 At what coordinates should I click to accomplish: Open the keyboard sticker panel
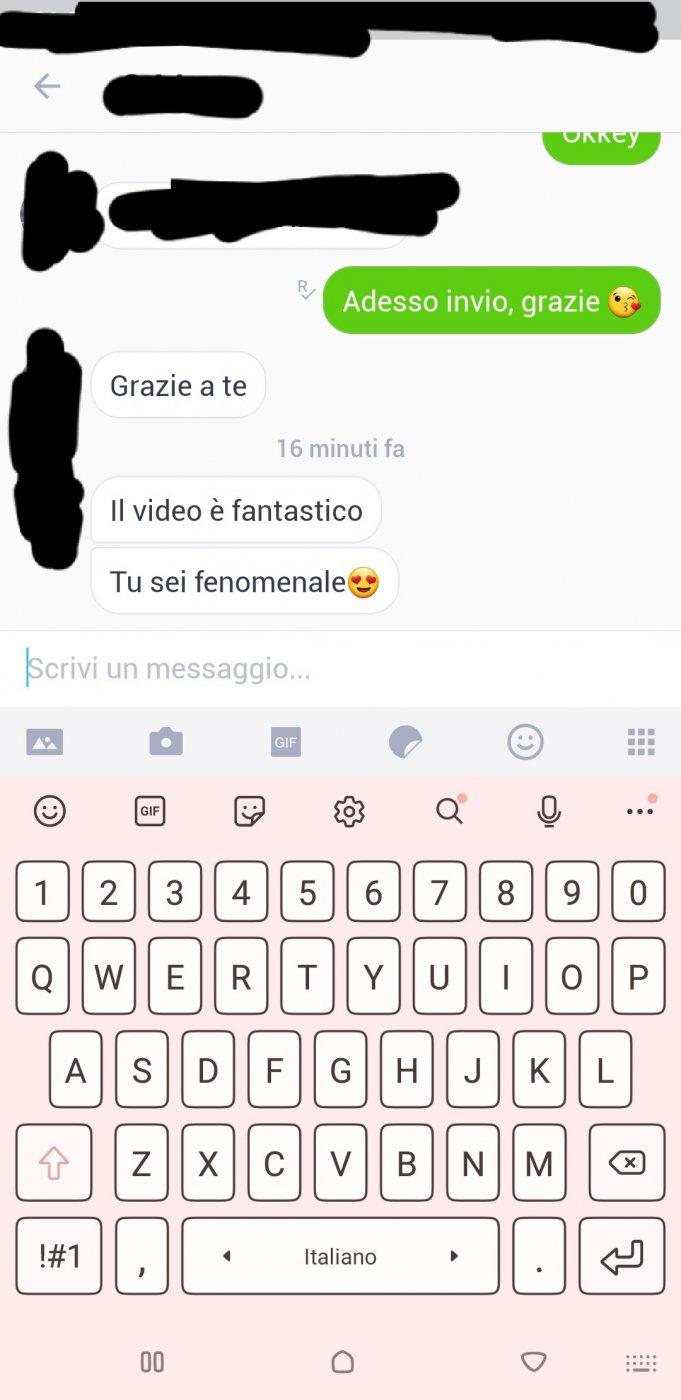click(x=249, y=811)
